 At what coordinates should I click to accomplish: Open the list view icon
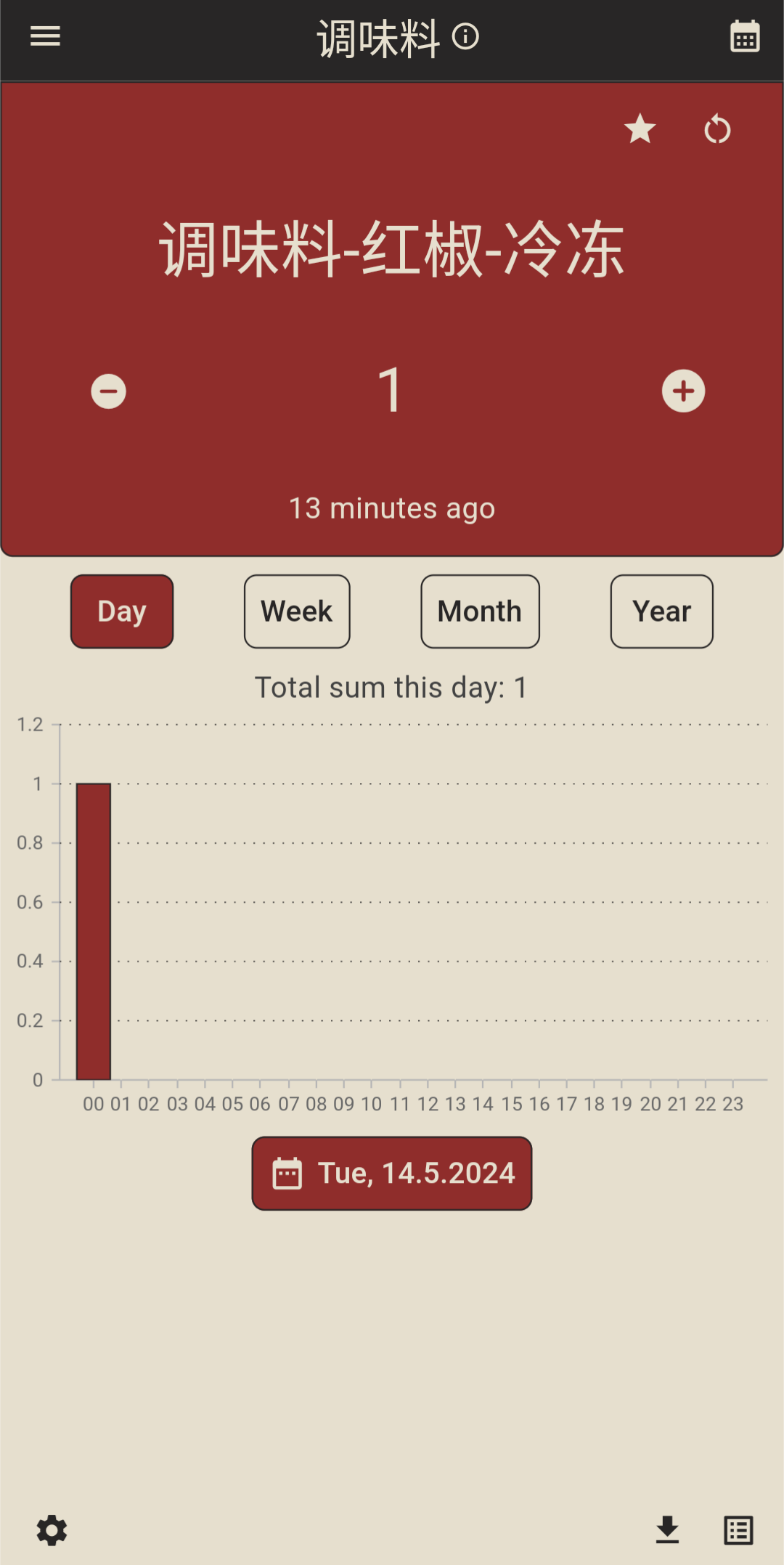pyautogui.click(x=738, y=1530)
